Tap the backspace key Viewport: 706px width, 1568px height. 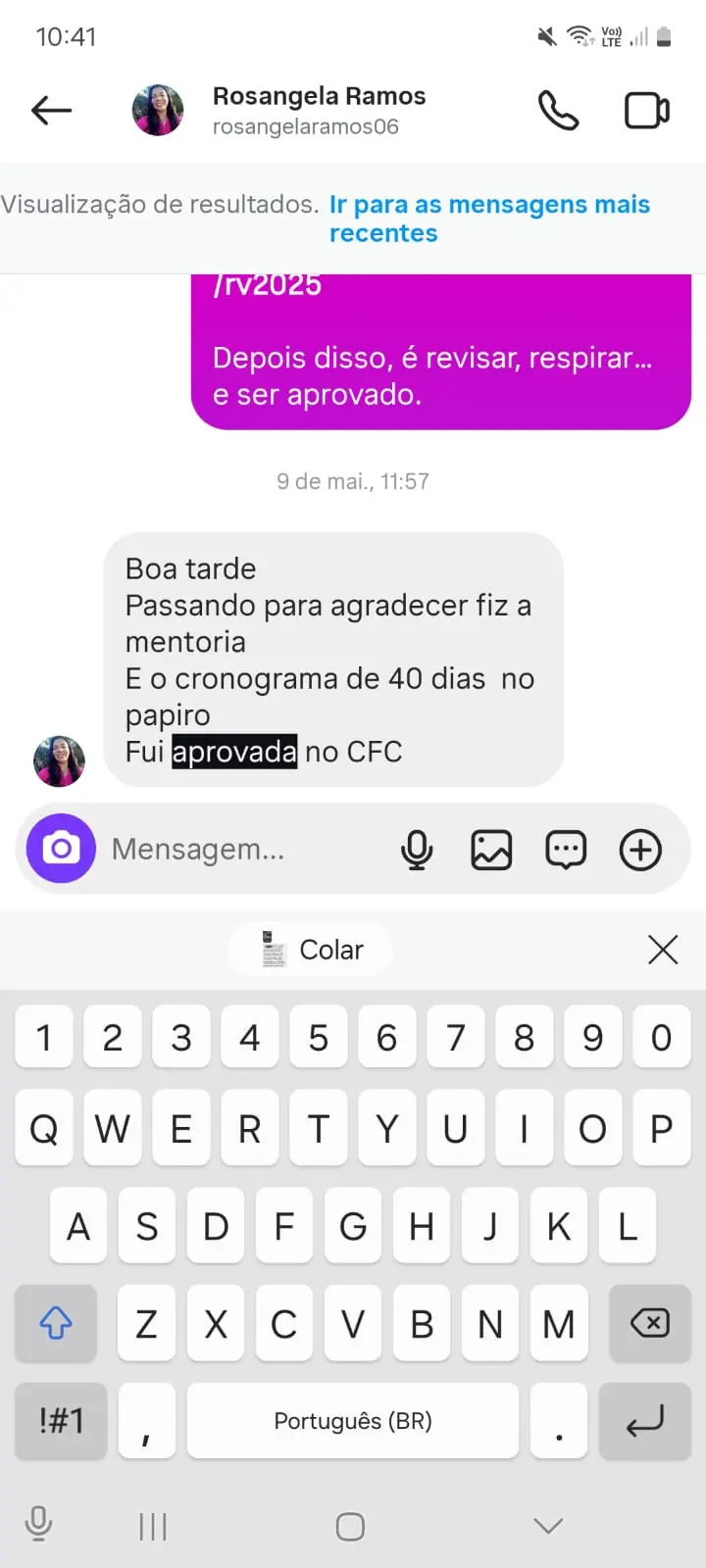(x=649, y=1324)
